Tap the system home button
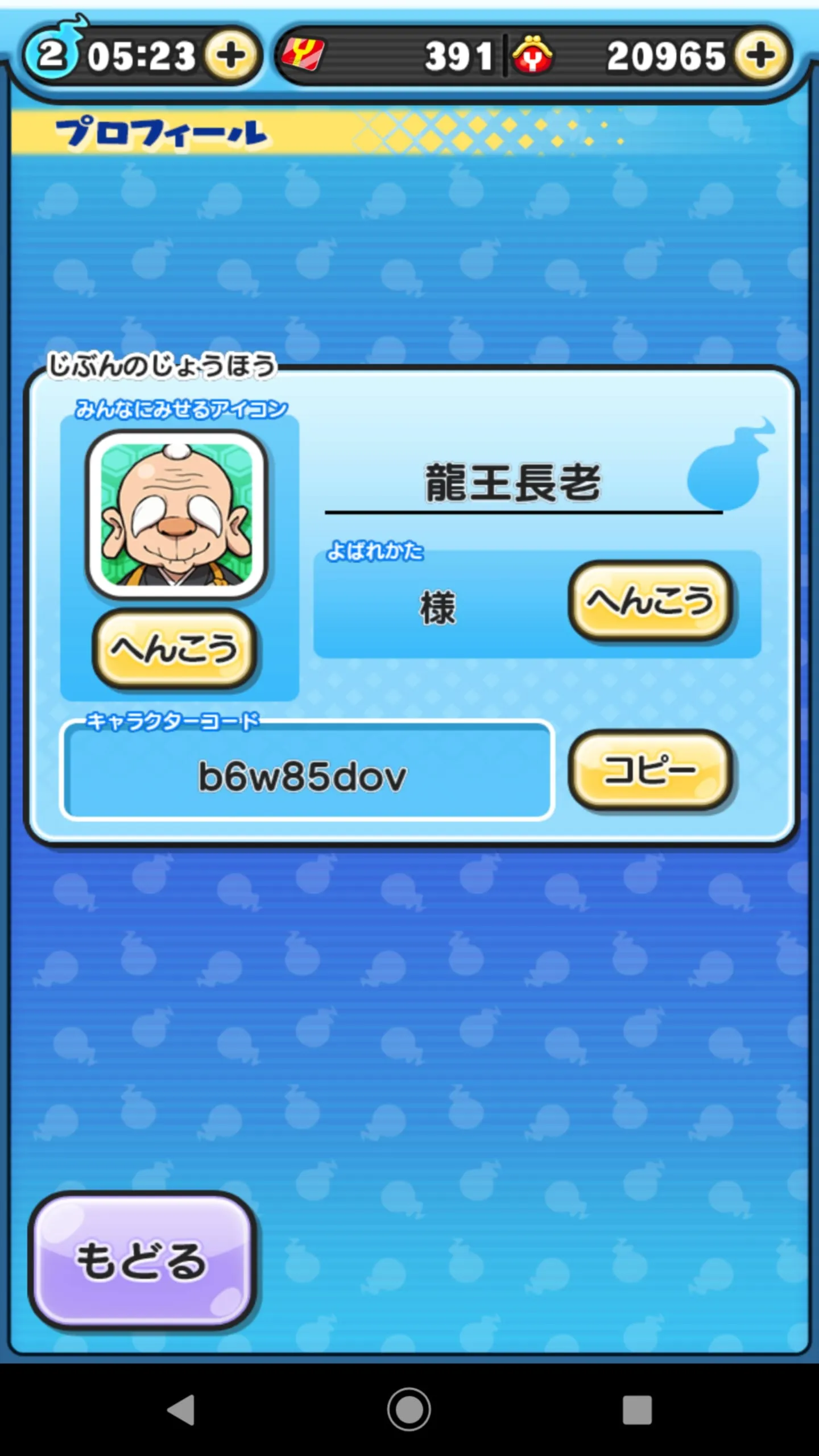This screenshot has height=1456, width=819. 409,1410
